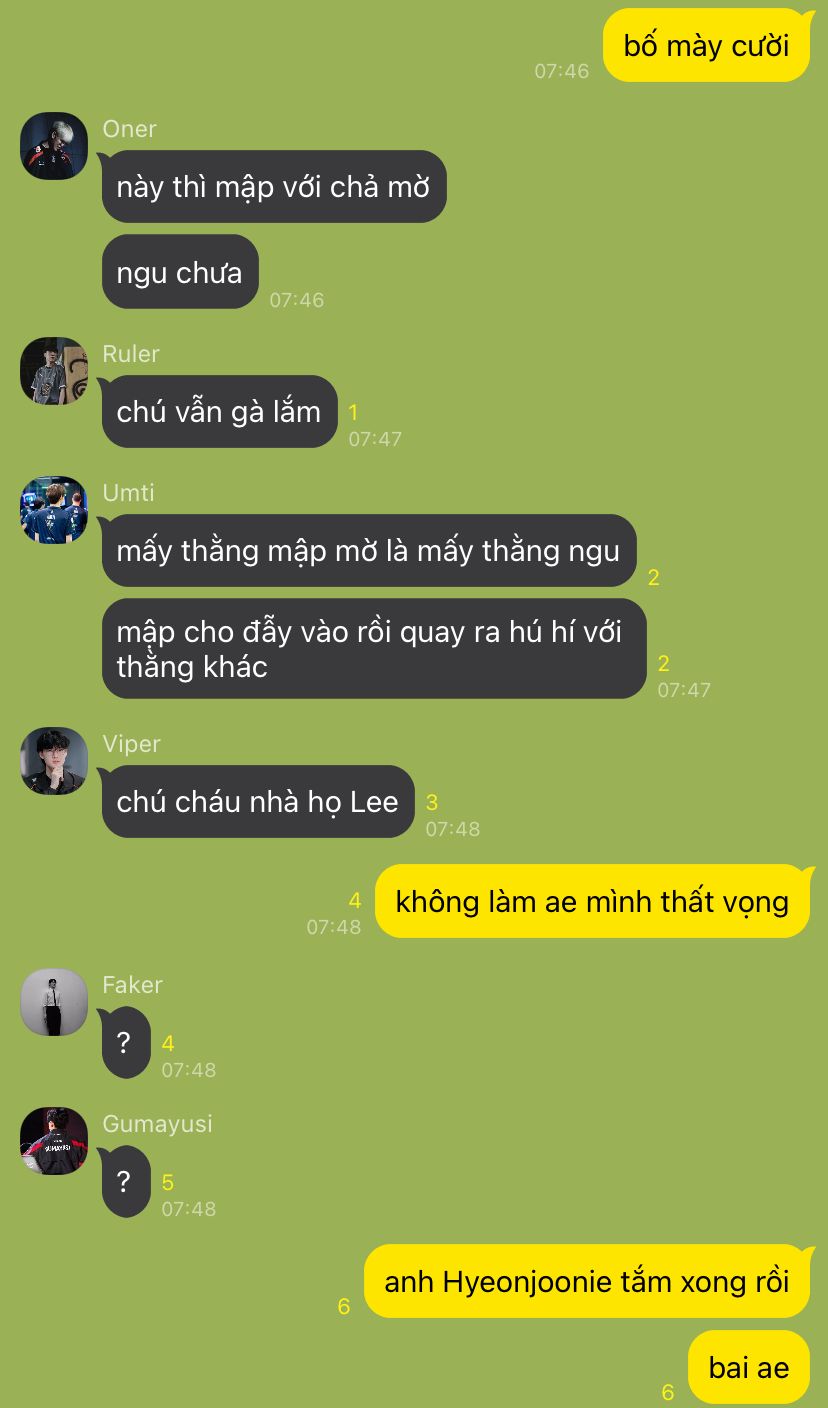
Task: Tap Umti's avatar
Action: pos(54,510)
